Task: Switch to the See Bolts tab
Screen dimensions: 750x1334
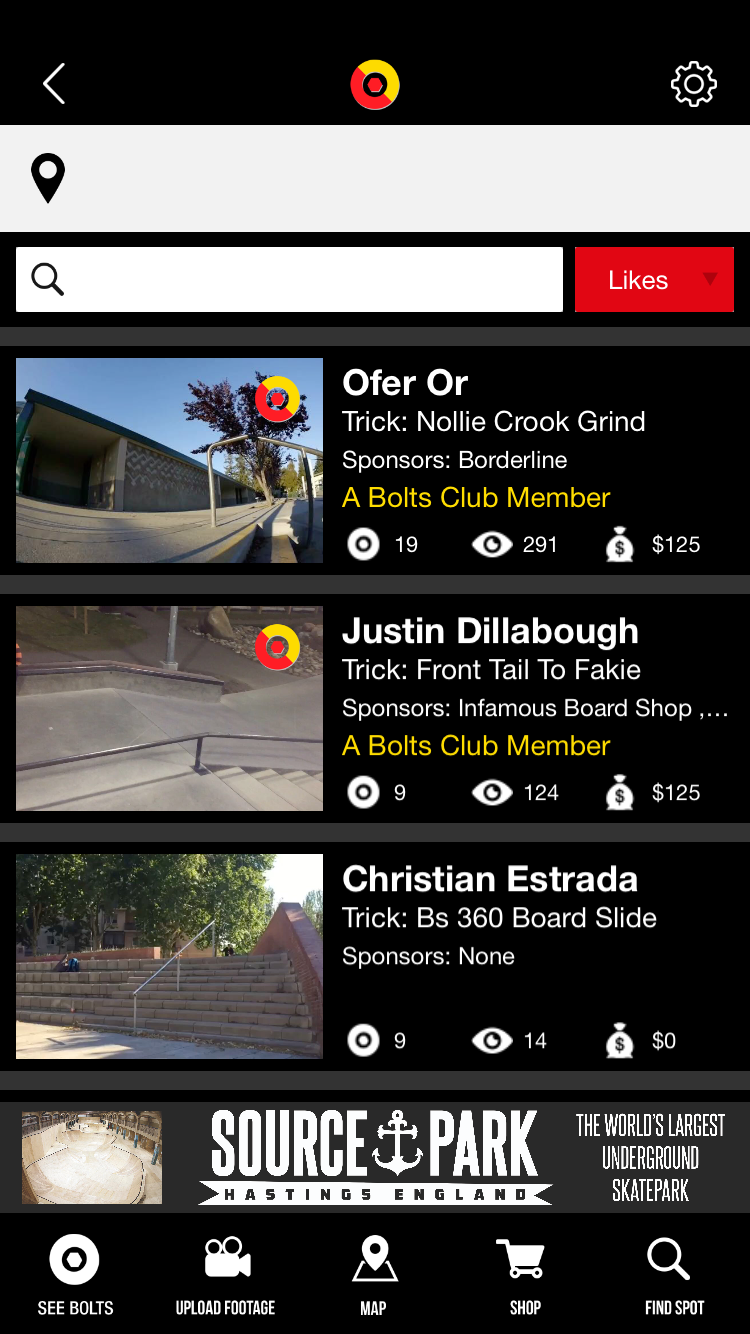Action: [75, 1274]
